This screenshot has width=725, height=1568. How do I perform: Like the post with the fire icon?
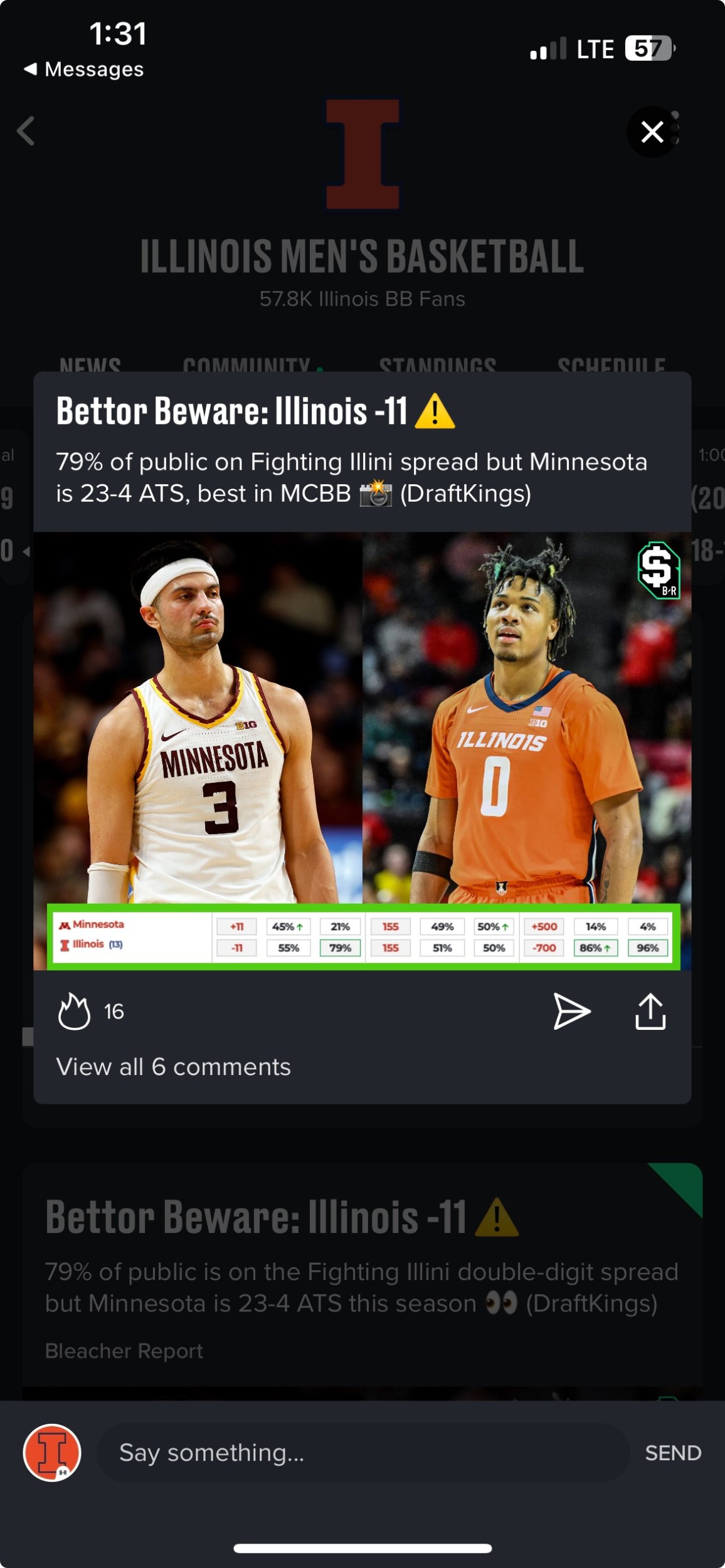[x=74, y=1012]
